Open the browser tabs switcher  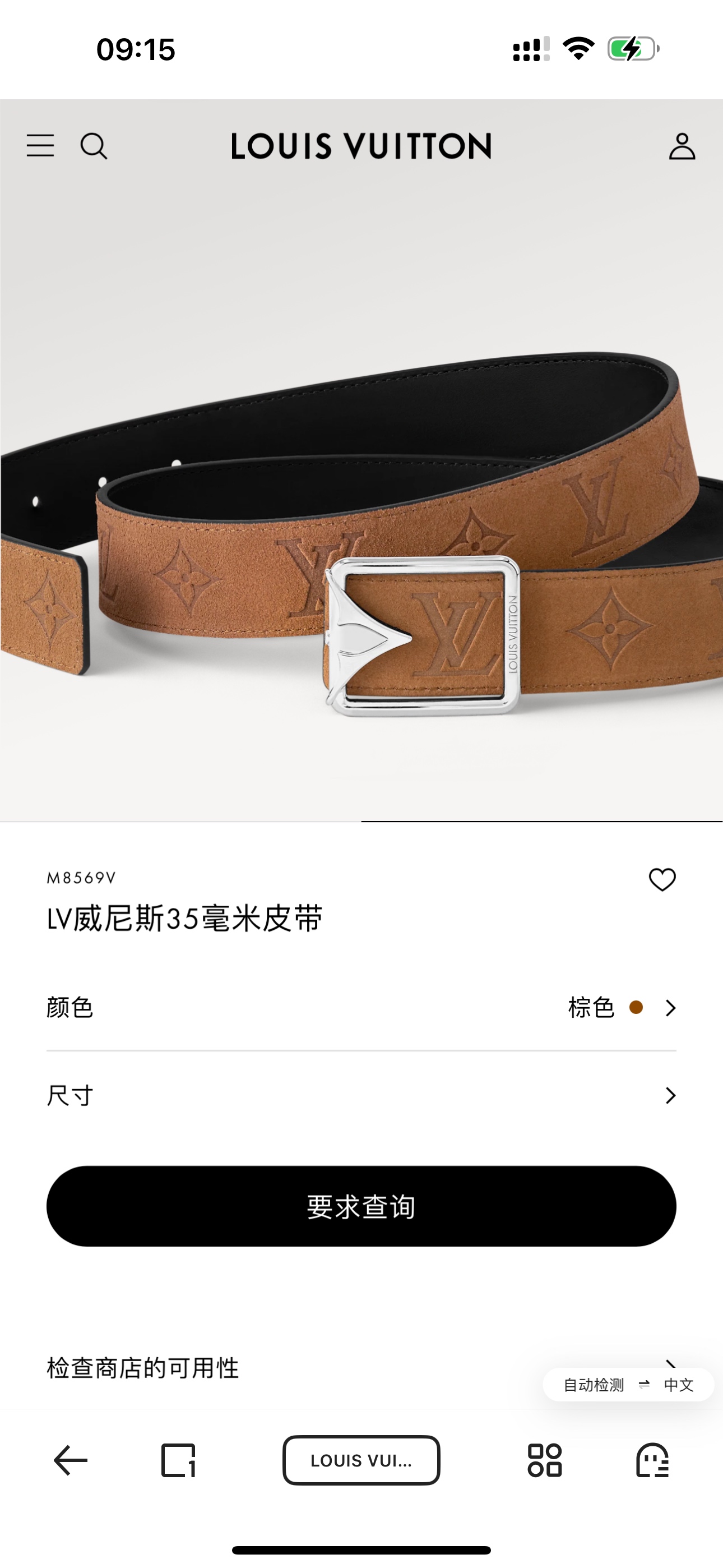(x=178, y=1460)
